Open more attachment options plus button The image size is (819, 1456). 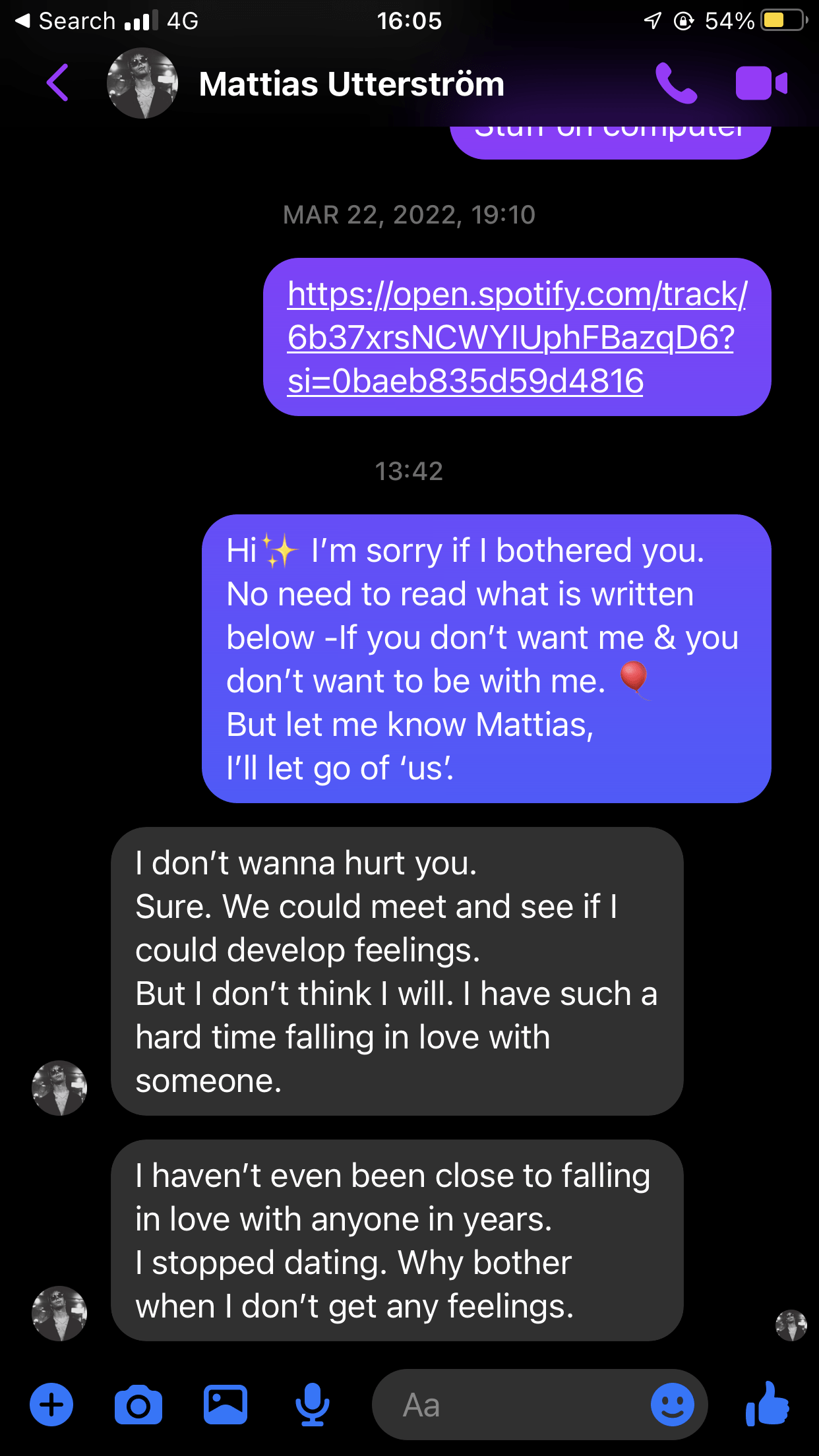tap(51, 1405)
